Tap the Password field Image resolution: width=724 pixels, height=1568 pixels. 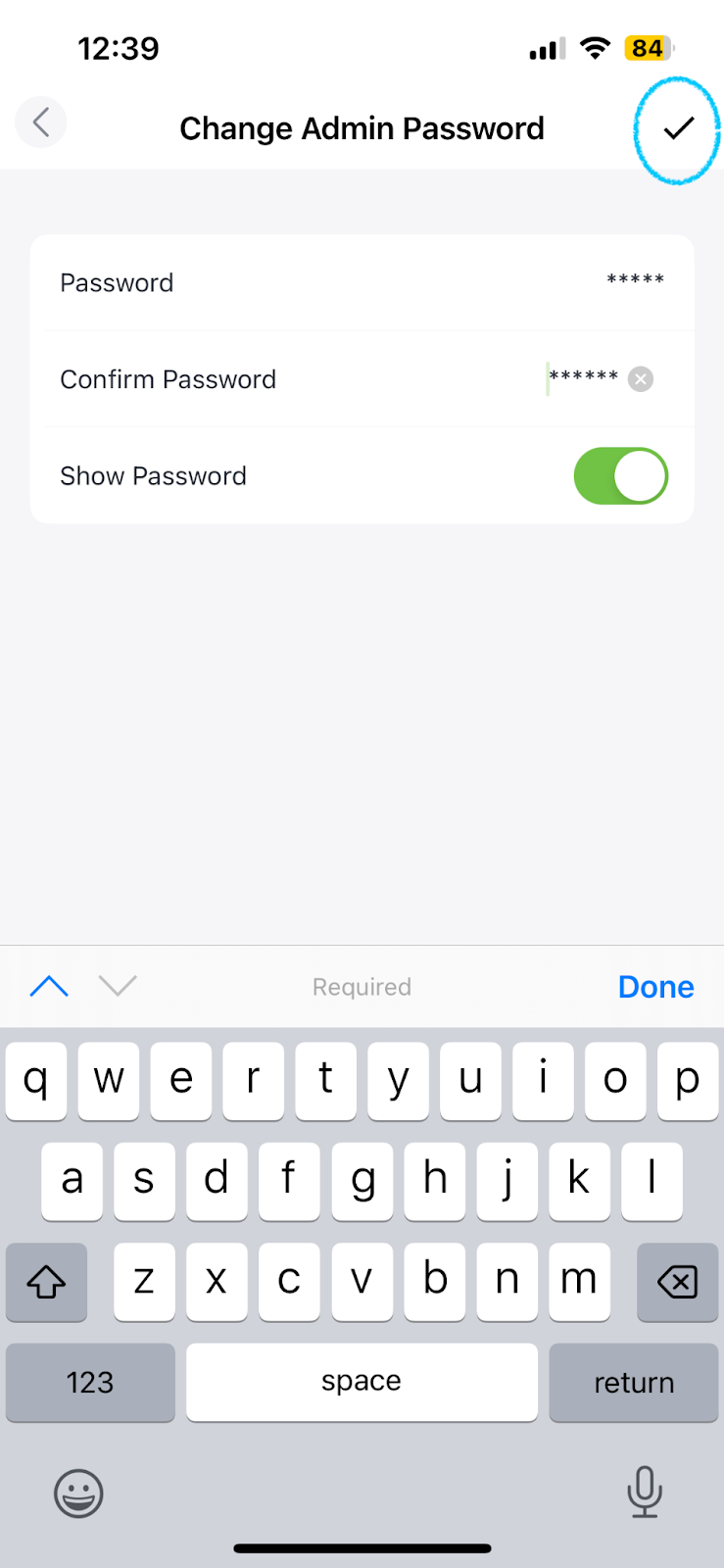[362, 283]
